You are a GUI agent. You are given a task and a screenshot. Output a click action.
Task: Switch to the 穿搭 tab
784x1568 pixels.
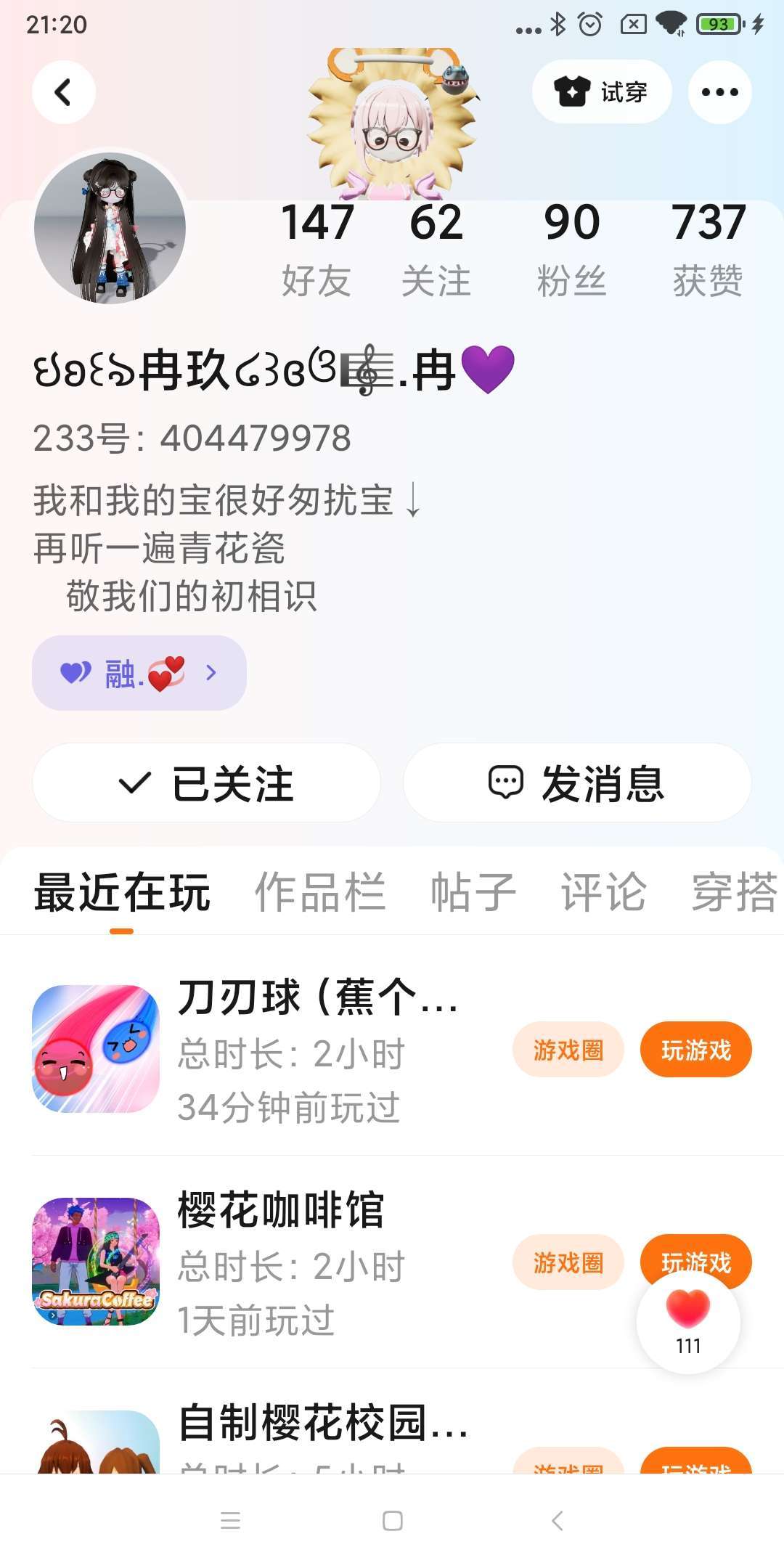point(733,892)
